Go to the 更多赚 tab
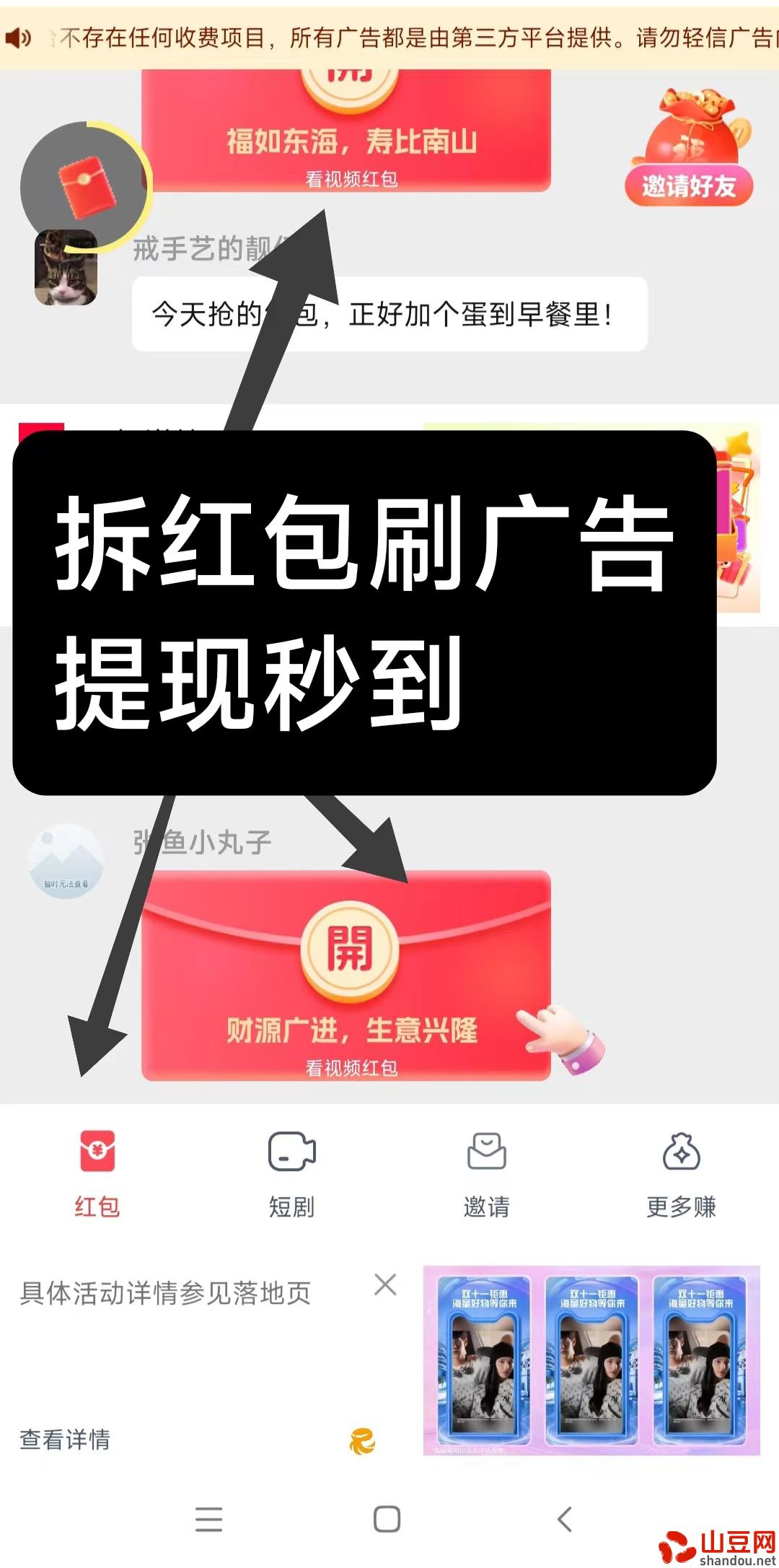 681,1173
